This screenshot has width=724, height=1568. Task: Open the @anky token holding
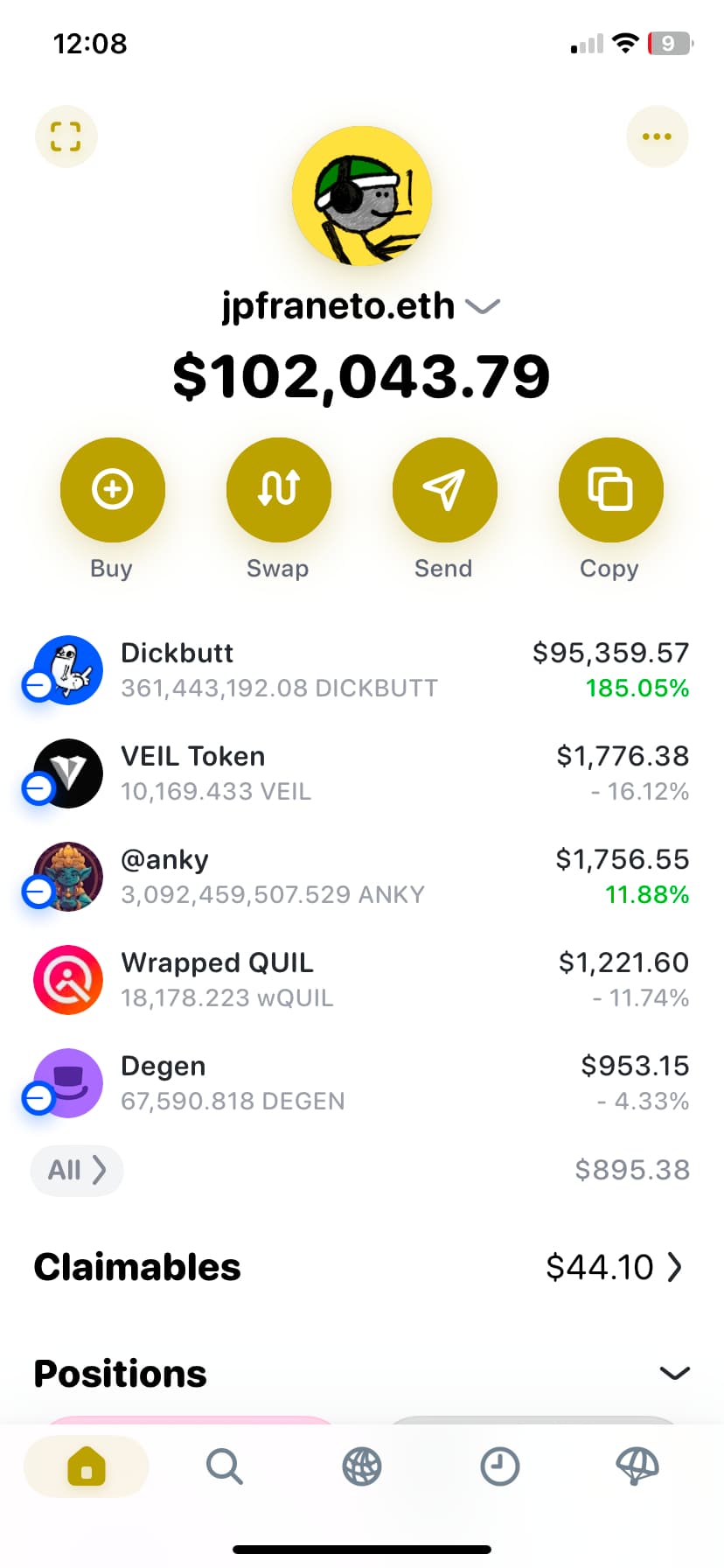(361, 877)
